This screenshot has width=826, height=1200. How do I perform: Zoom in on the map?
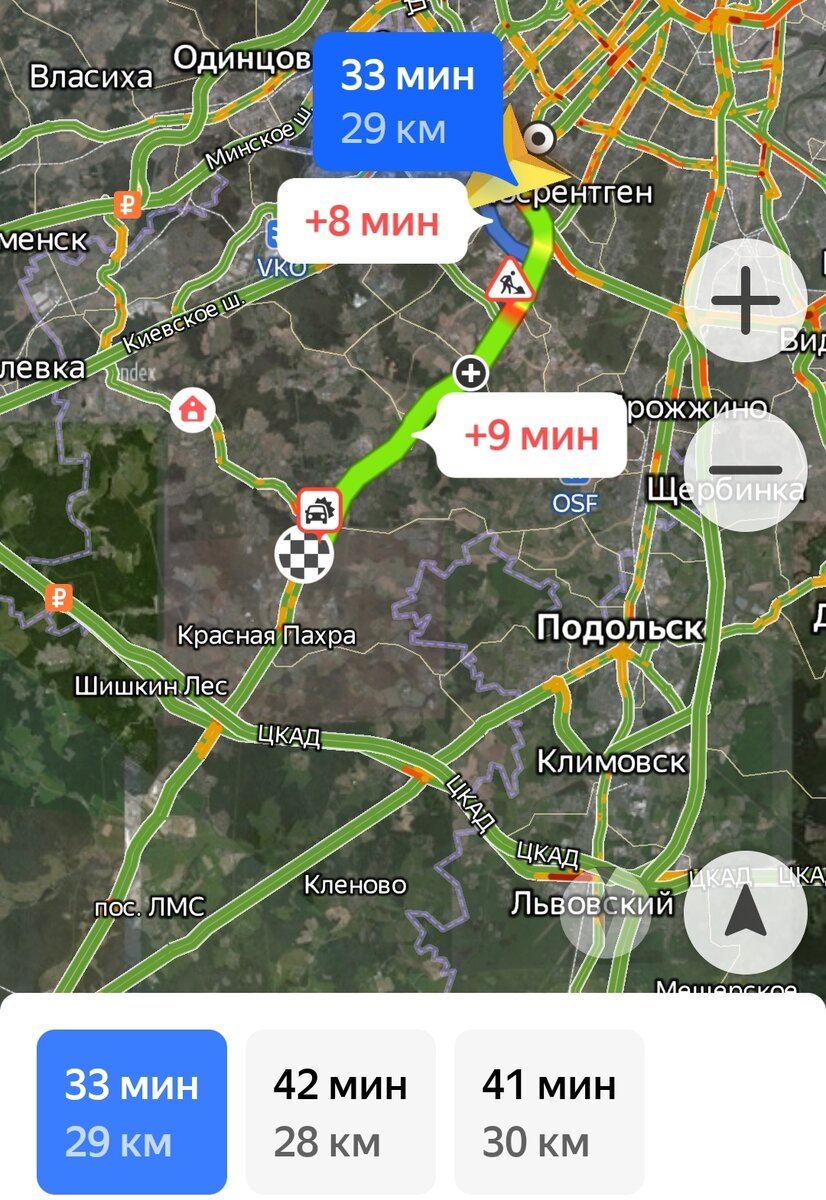point(745,300)
